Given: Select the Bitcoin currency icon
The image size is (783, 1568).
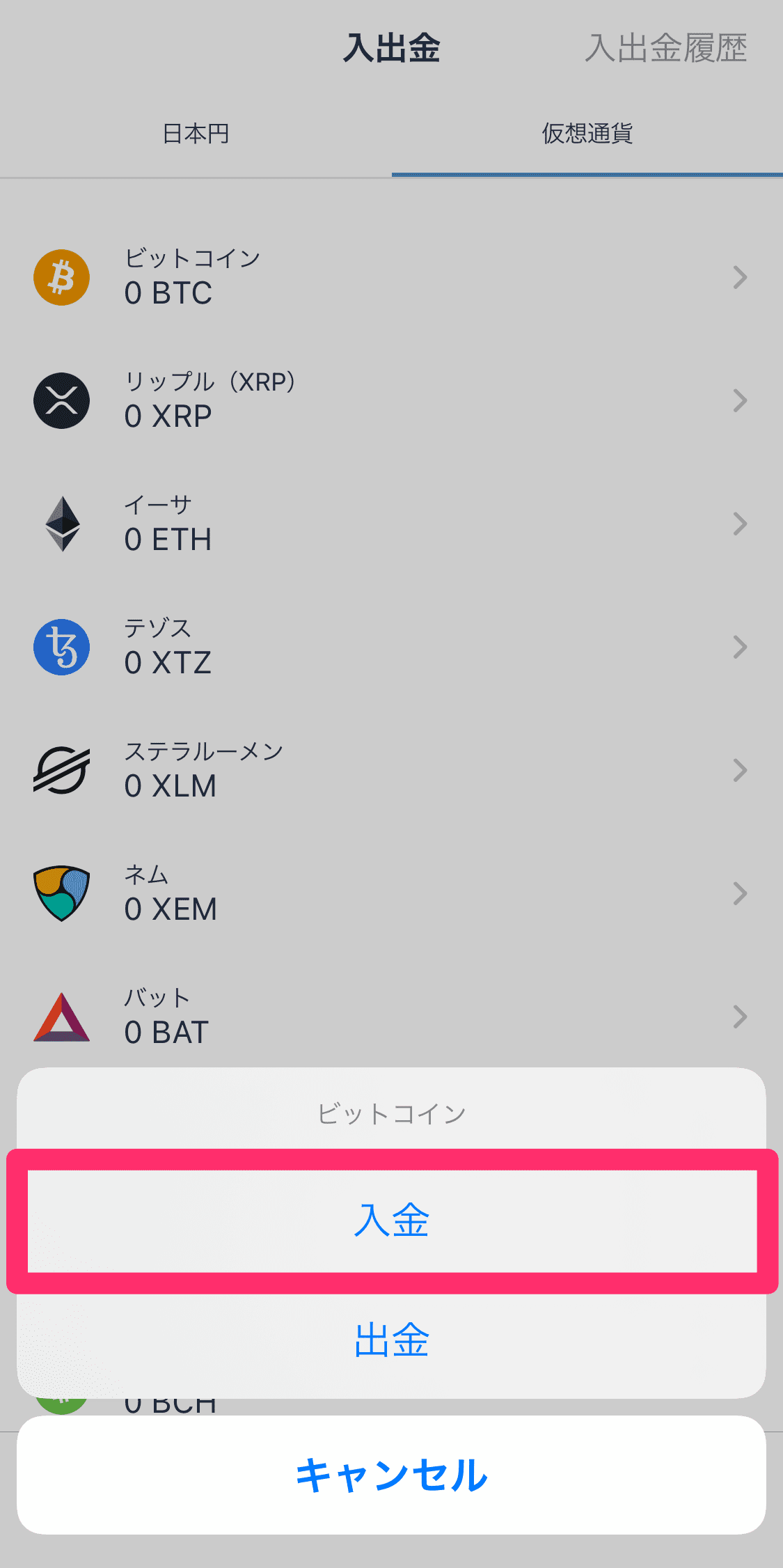Looking at the screenshot, I should (61, 276).
